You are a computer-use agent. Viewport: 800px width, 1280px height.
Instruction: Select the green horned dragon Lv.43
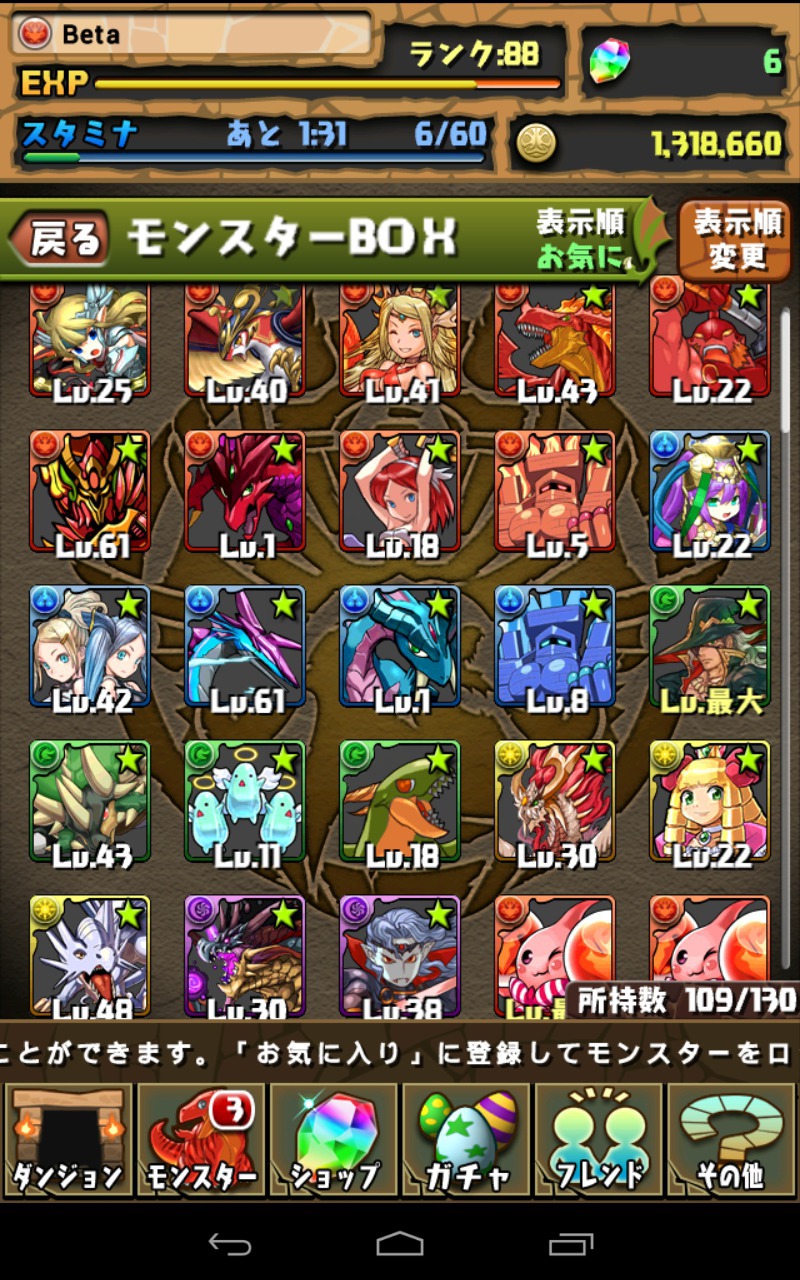coord(90,802)
